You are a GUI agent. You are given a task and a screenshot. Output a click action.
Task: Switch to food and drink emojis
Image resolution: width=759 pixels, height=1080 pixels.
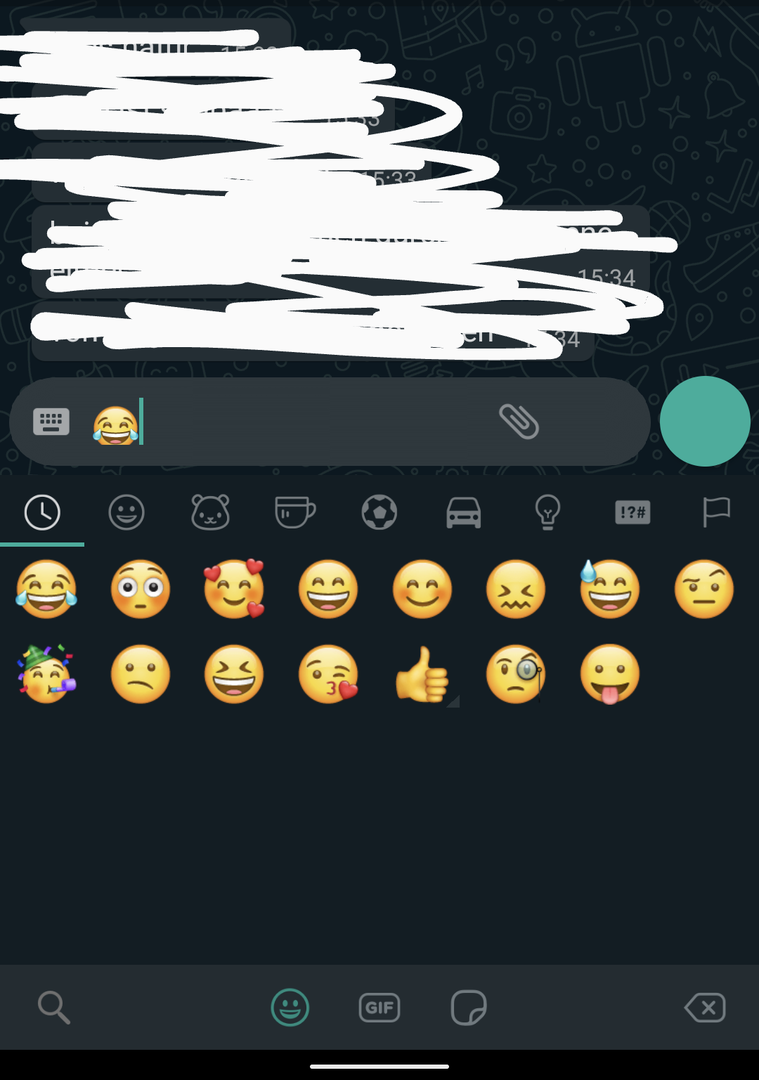(295, 513)
